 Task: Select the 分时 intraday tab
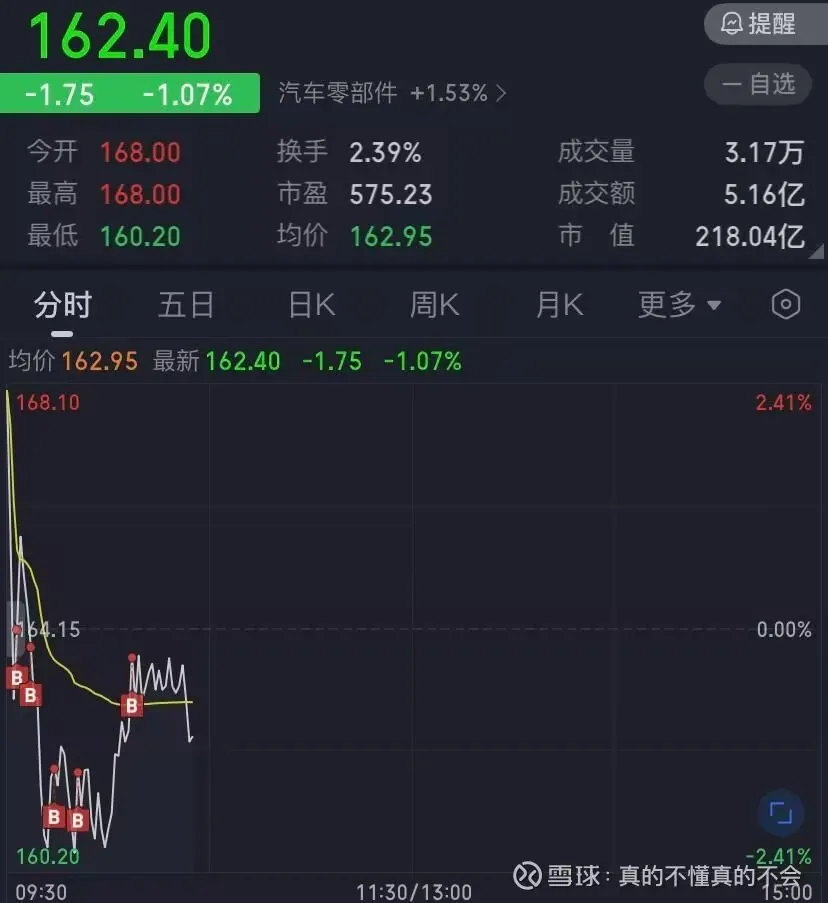[62, 305]
